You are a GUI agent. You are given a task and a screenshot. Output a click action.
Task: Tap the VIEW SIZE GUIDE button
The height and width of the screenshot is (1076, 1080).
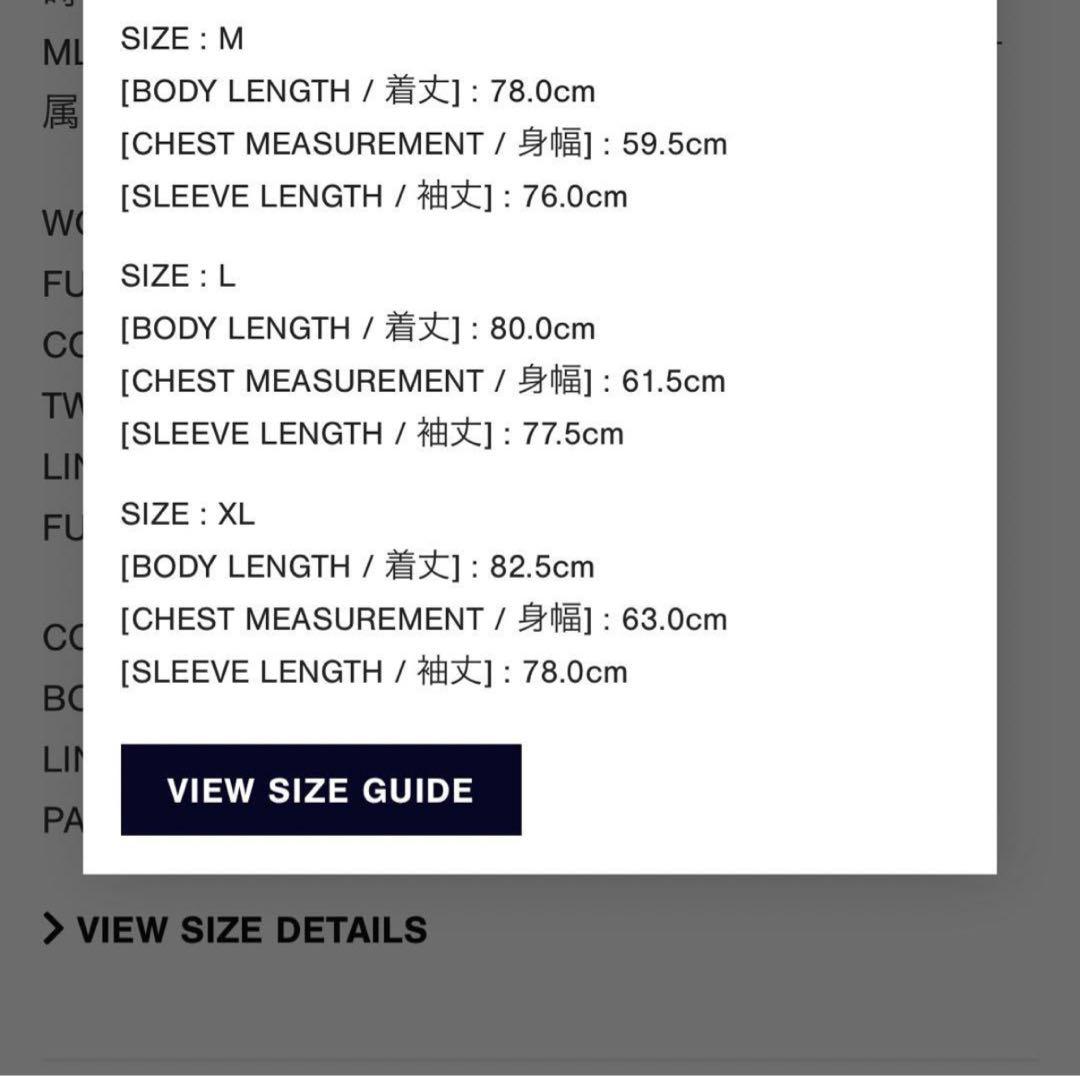[320, 790]
